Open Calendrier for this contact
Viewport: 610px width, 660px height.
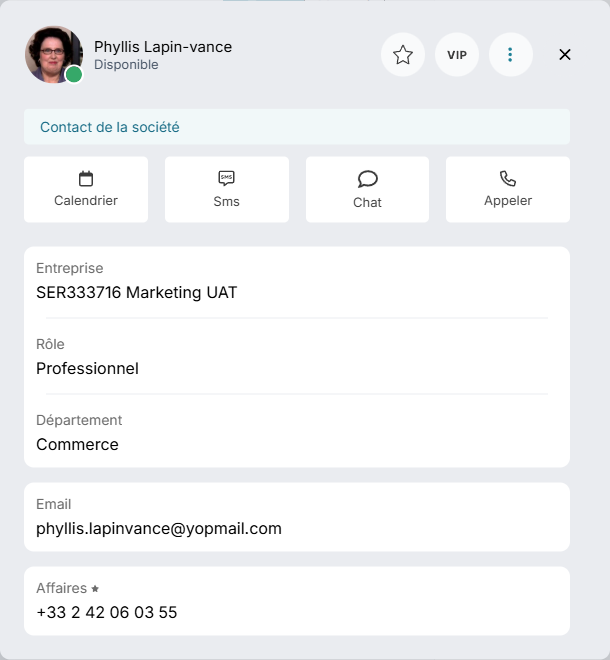(x=86, y=189)
